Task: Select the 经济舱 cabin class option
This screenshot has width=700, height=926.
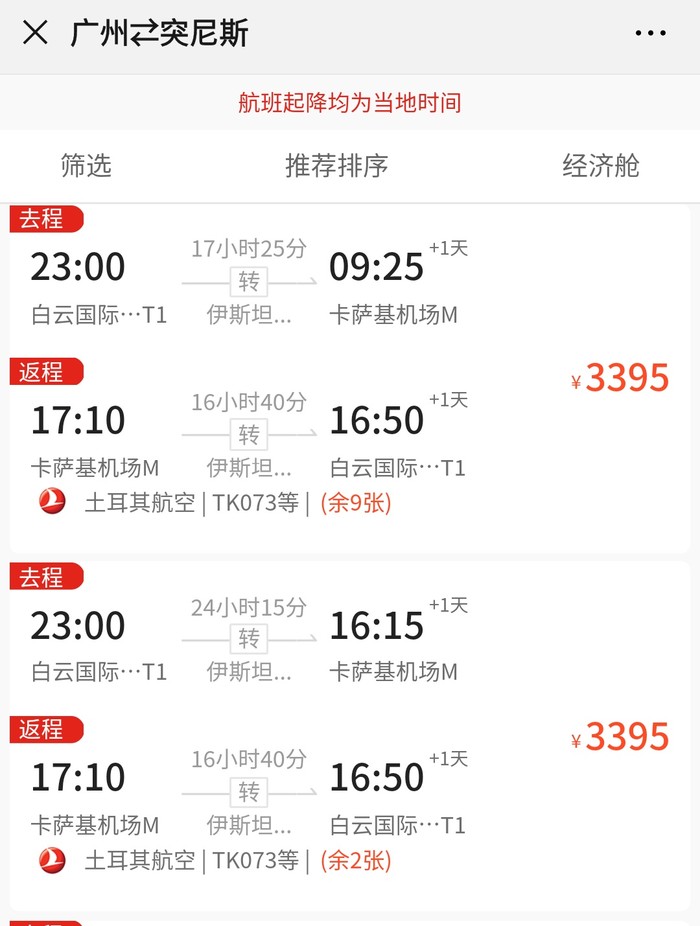Action: (x=600, y=165)
